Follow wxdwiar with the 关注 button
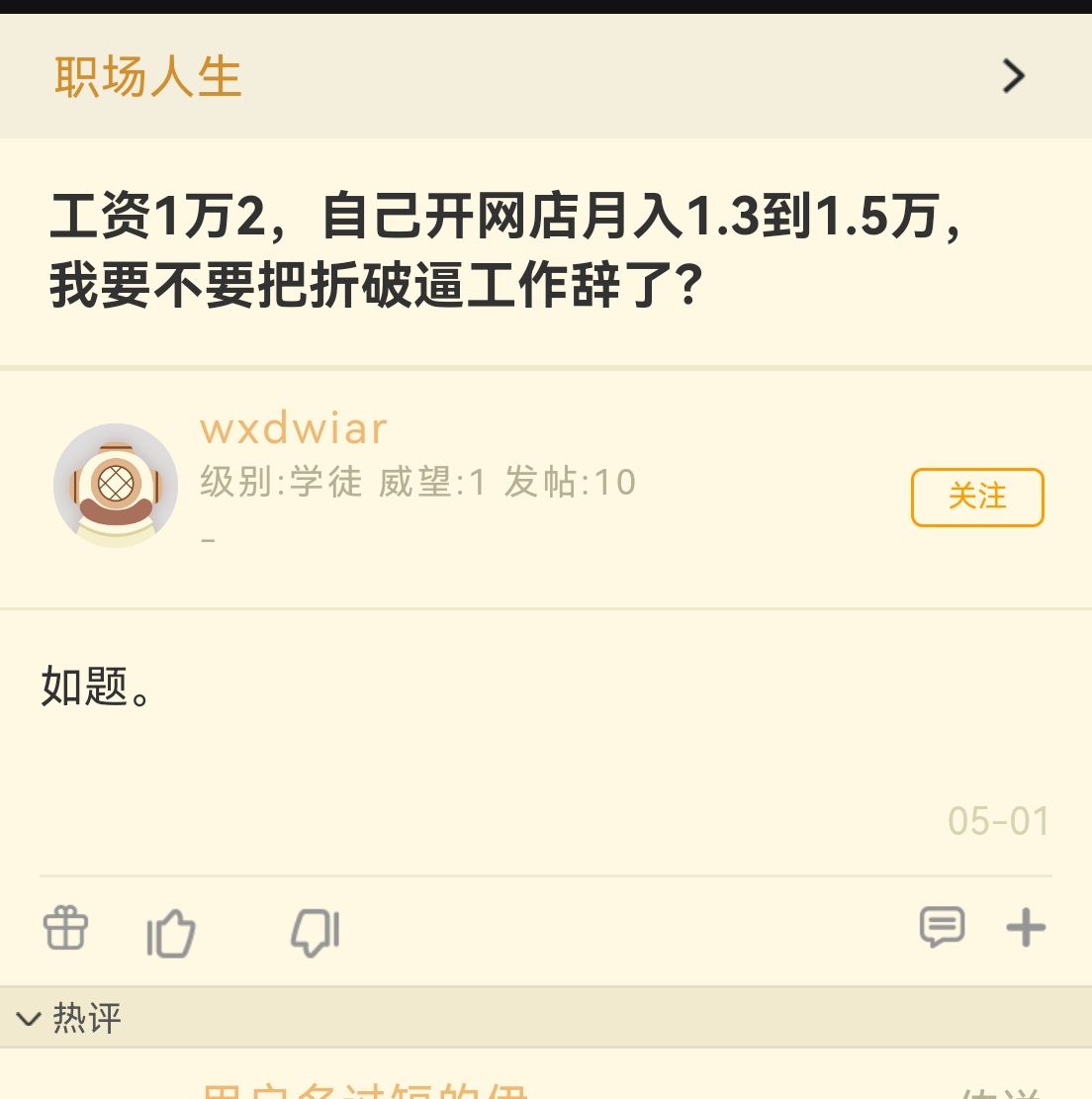This screenshot has height=1099, width=1092. 976,497
